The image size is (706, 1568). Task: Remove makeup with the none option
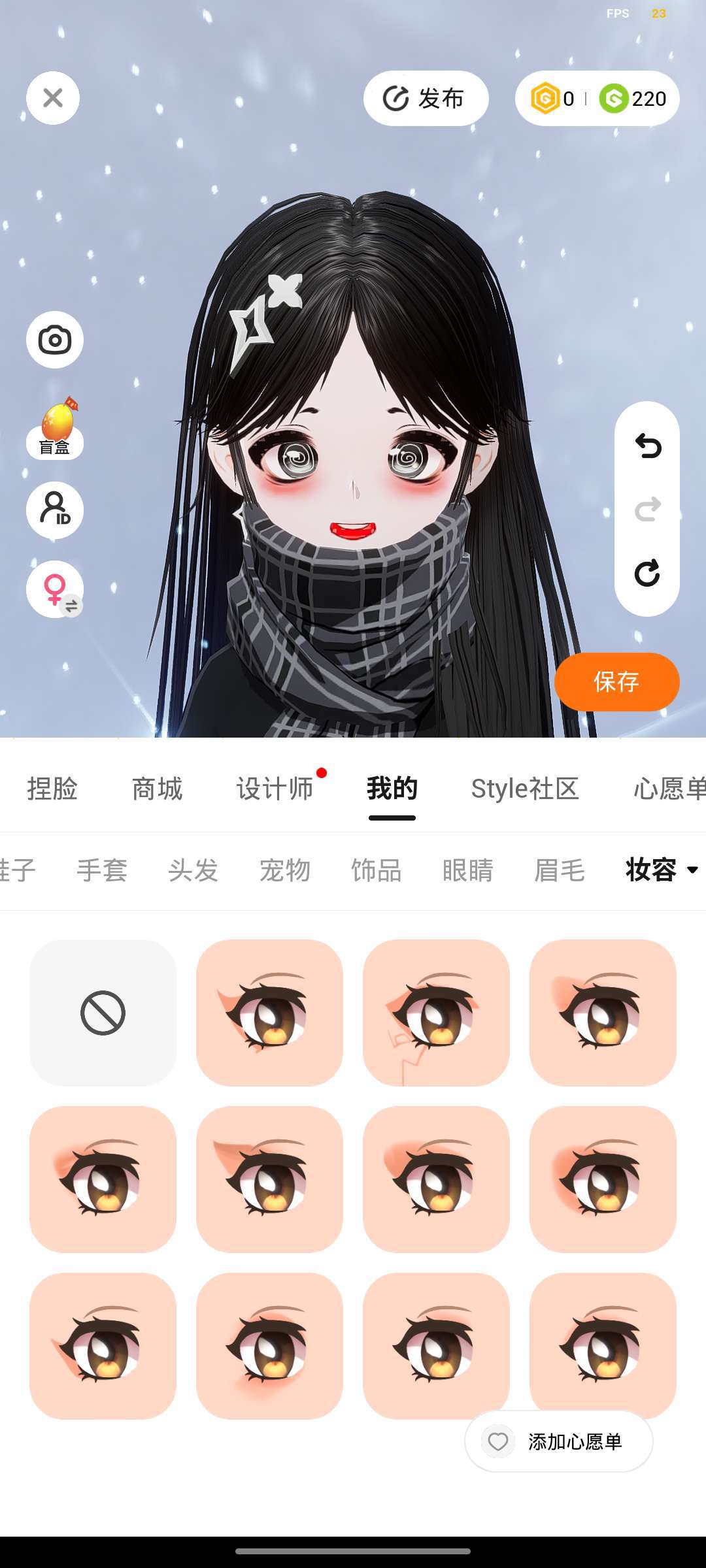[x=103, y=1013]
